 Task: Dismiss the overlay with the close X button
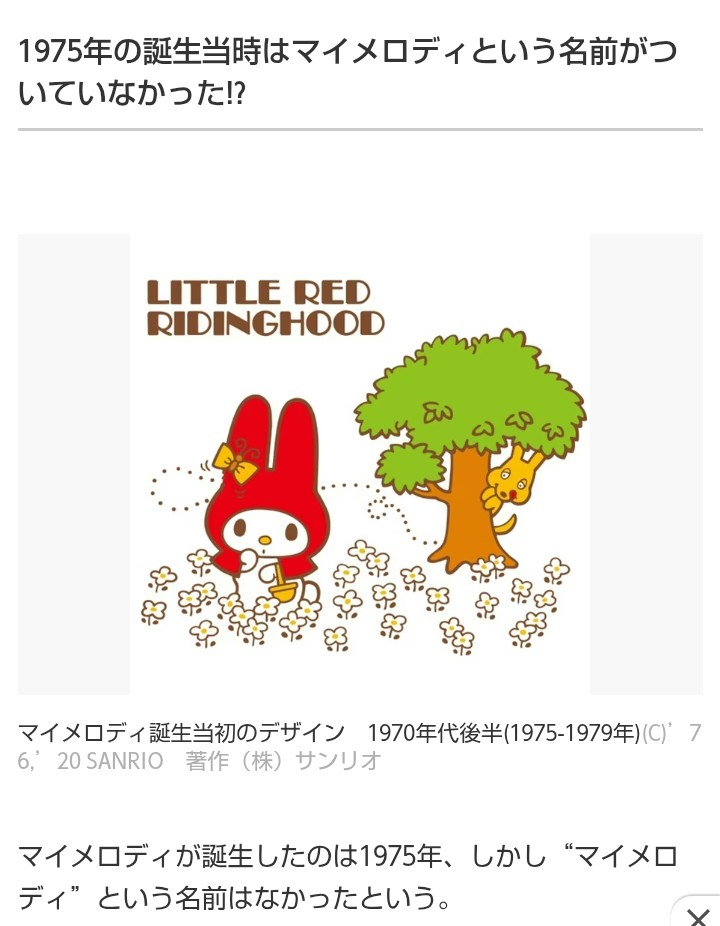click(699, 915)
